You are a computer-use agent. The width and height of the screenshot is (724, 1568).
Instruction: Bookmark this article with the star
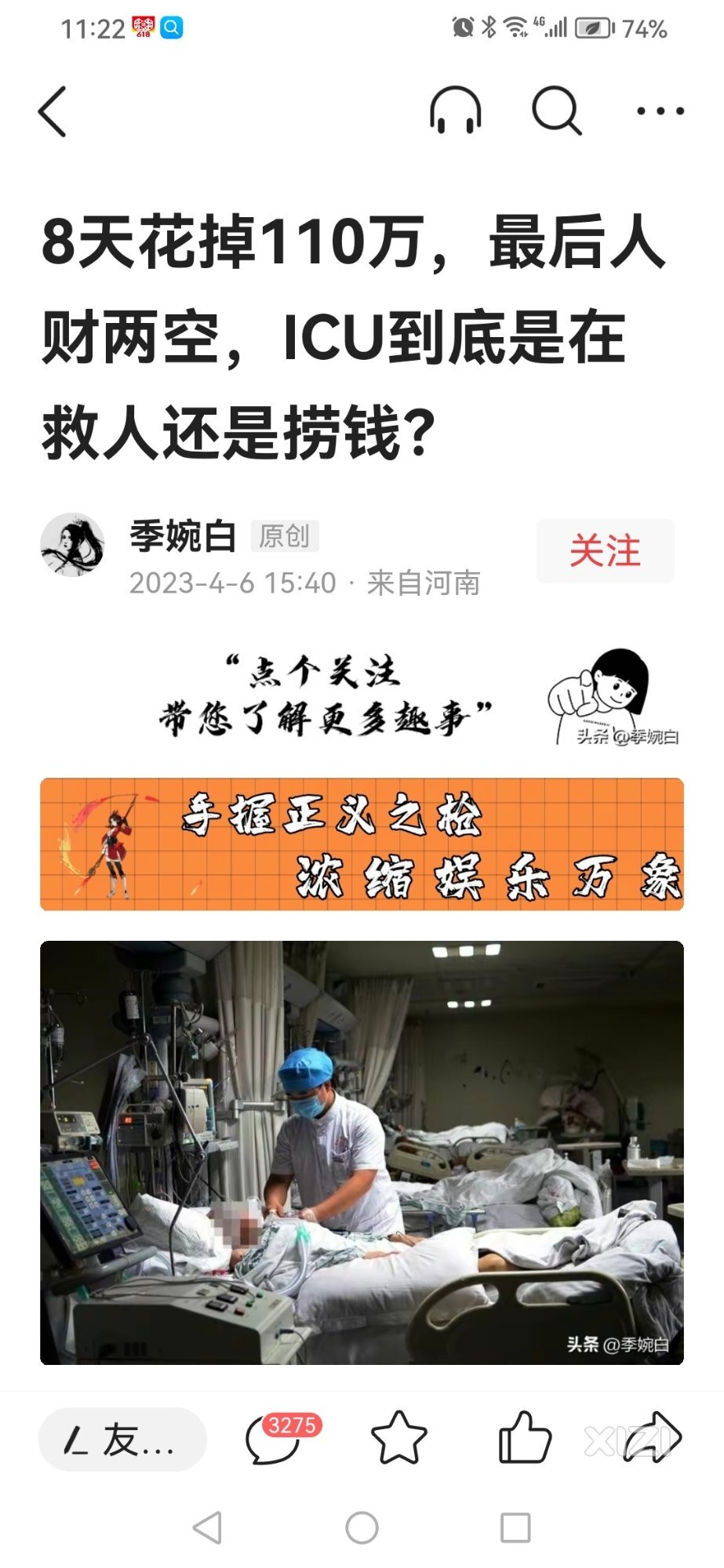(x=398, y=1439)
